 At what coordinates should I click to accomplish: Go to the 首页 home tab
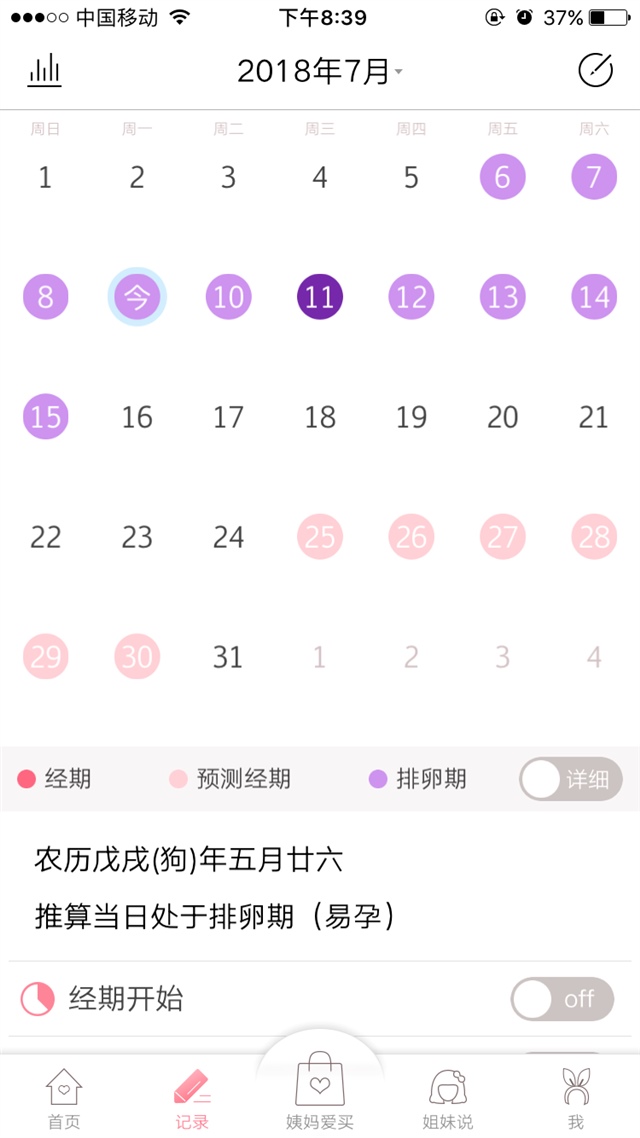pos(64,1097)
